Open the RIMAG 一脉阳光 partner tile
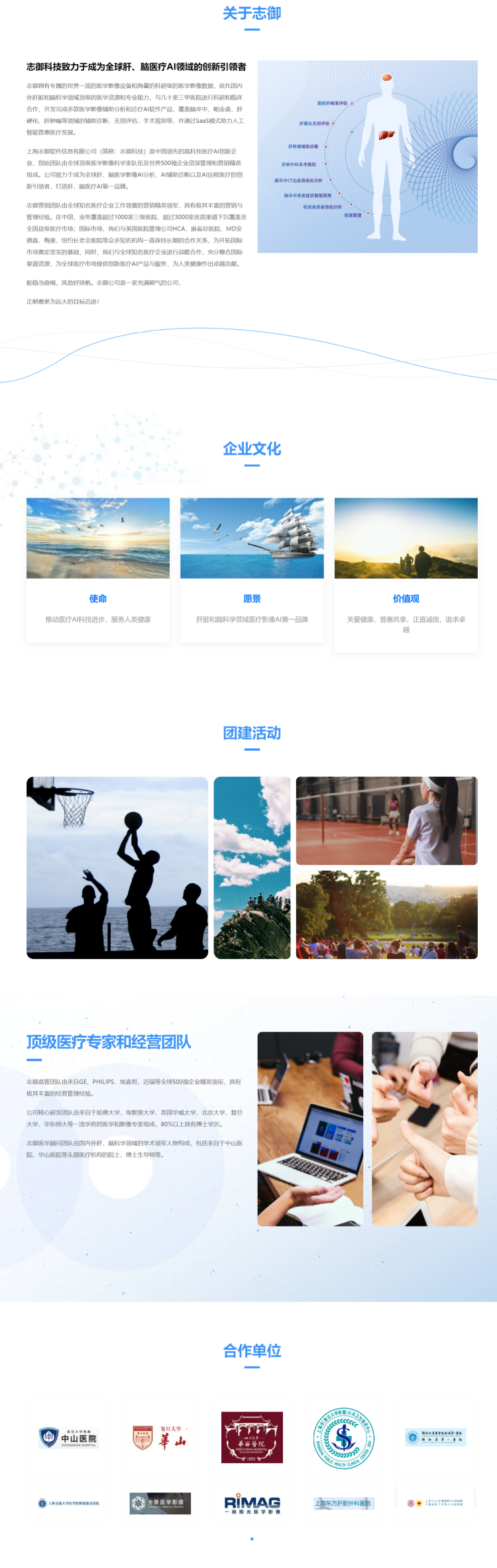 click(252, 1504)
